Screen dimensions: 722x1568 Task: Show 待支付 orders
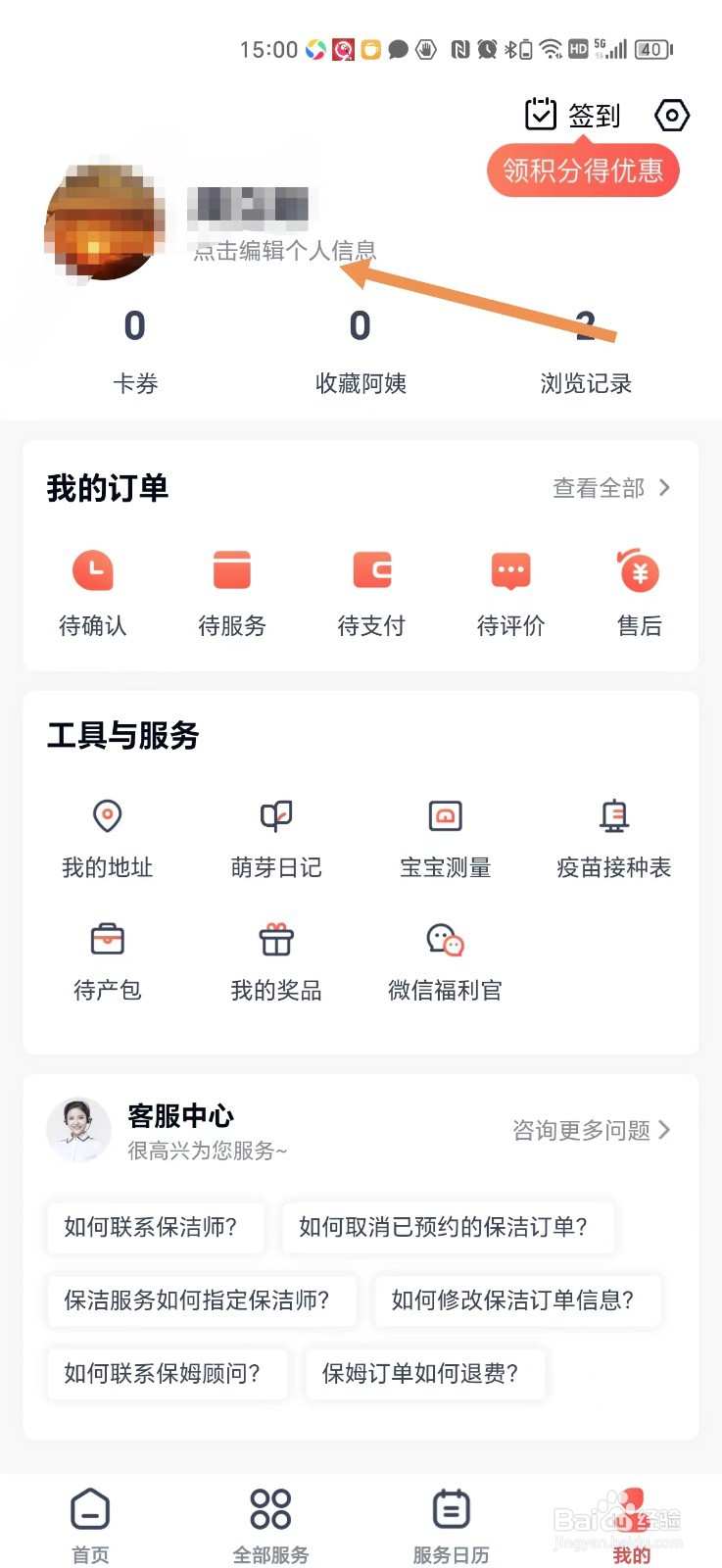371,591
